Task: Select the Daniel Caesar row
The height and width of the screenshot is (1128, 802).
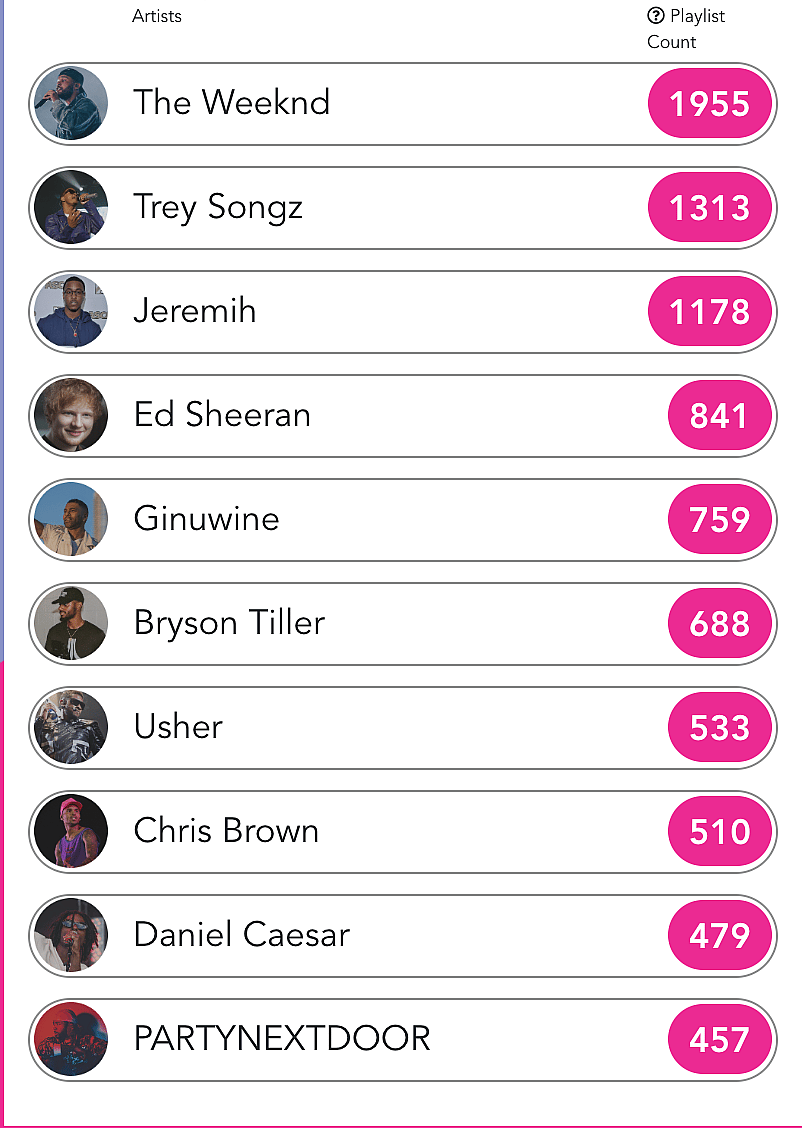Action: pos(241,935)
